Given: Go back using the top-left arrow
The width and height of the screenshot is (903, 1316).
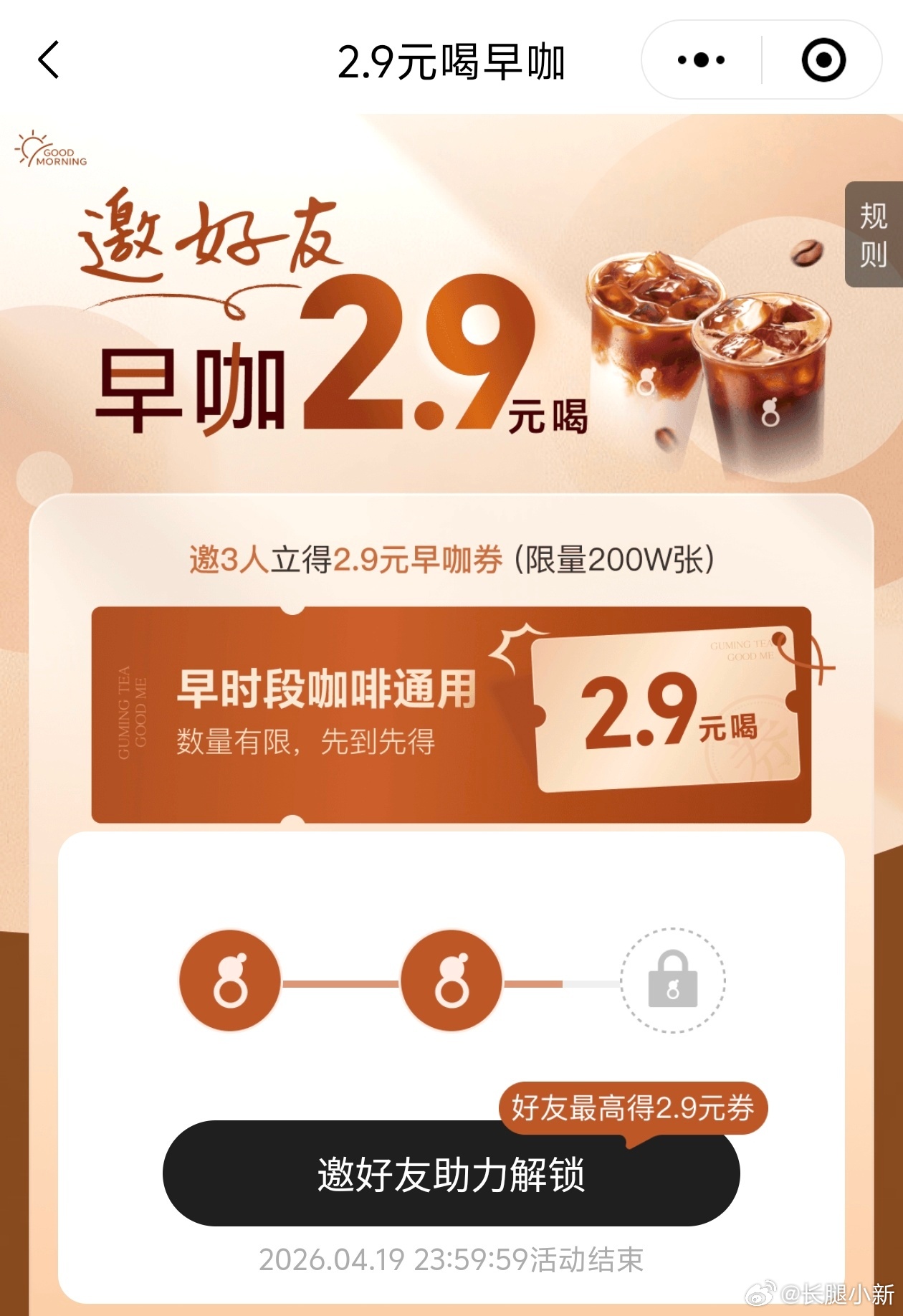Looking at the screenshot, I should 49,60.
